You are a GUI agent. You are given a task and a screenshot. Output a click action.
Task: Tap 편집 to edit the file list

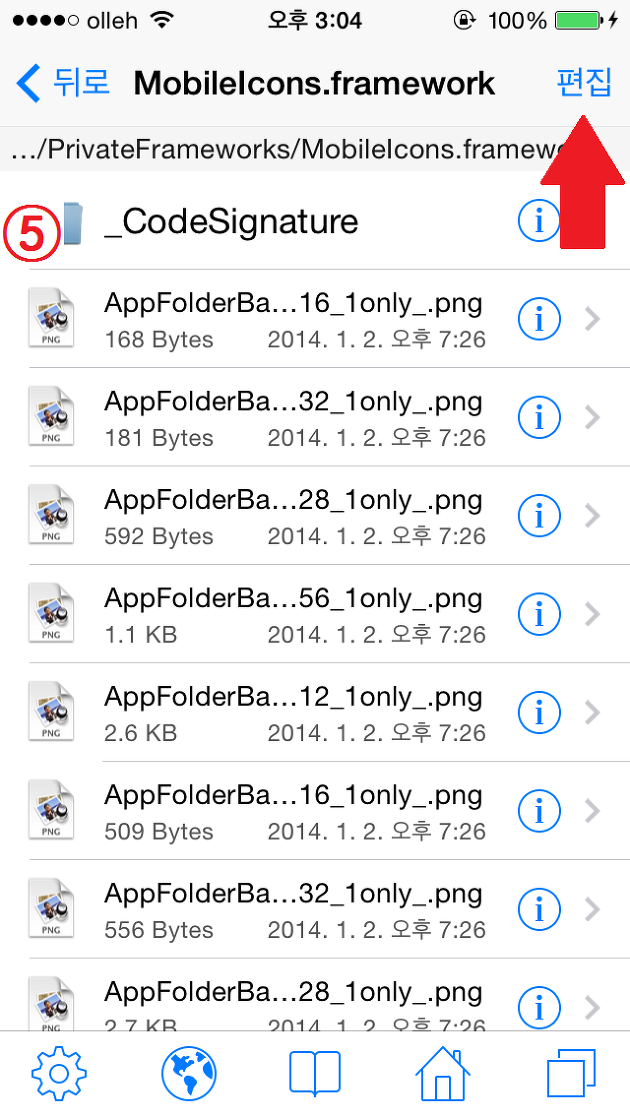[583, 83]
